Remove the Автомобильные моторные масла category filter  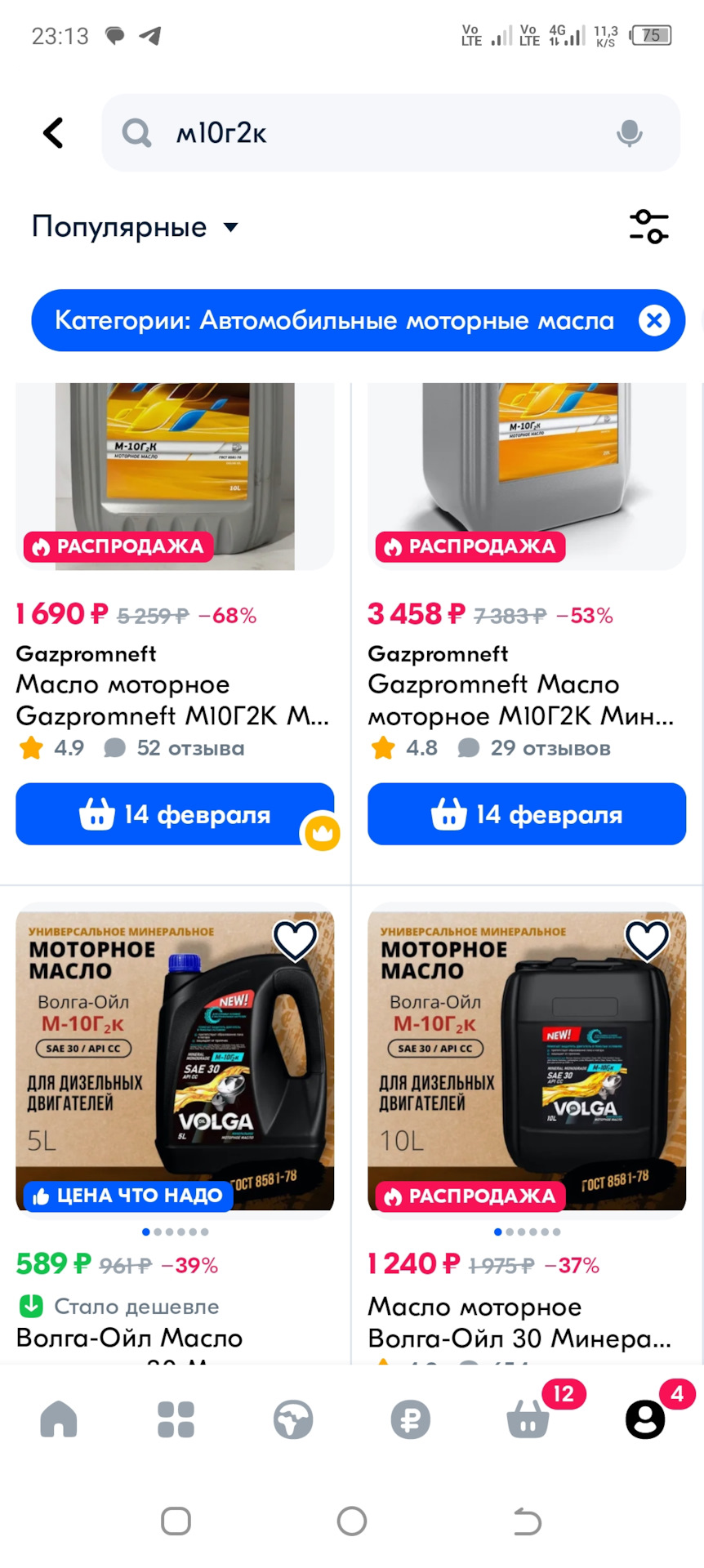654,320
